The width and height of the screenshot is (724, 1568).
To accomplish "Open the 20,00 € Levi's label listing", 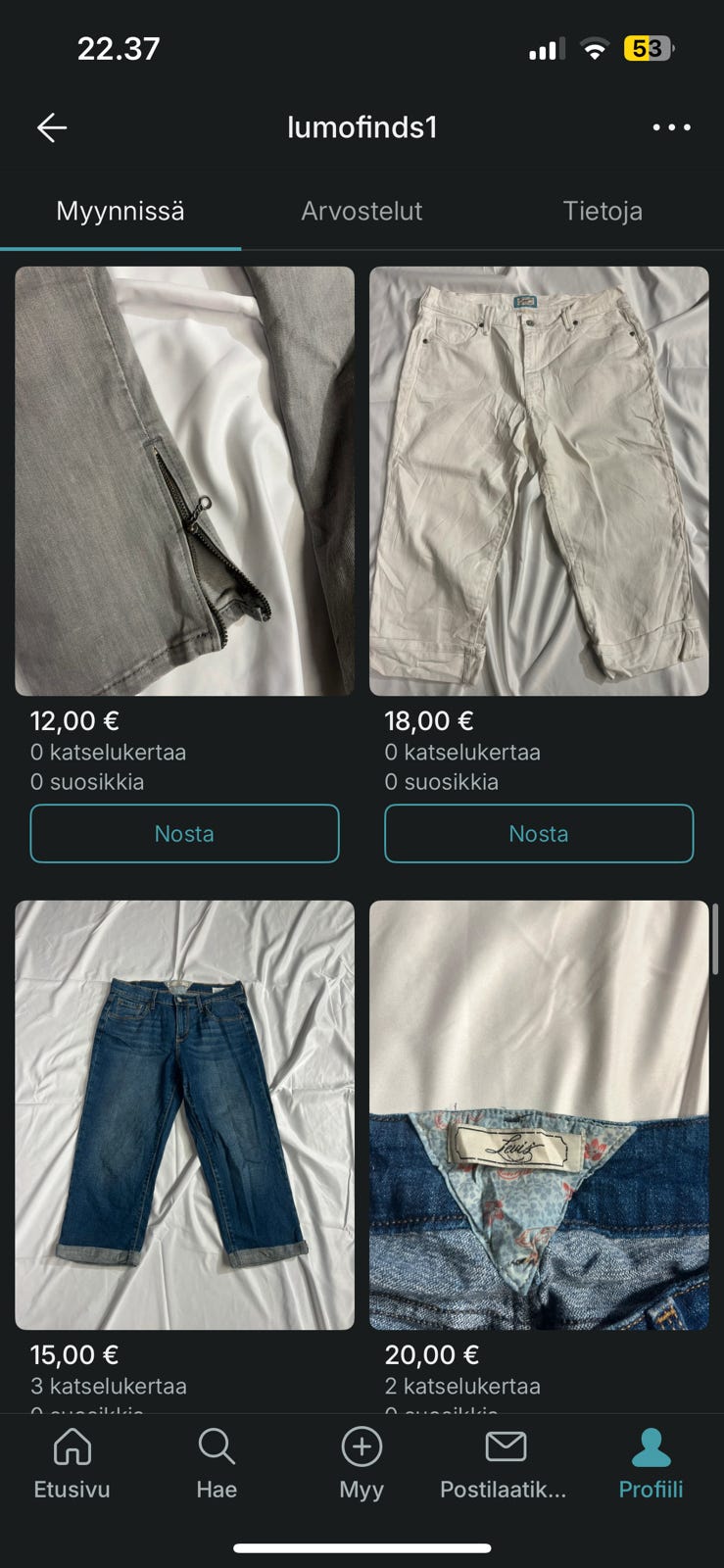I will (539, 1114).
